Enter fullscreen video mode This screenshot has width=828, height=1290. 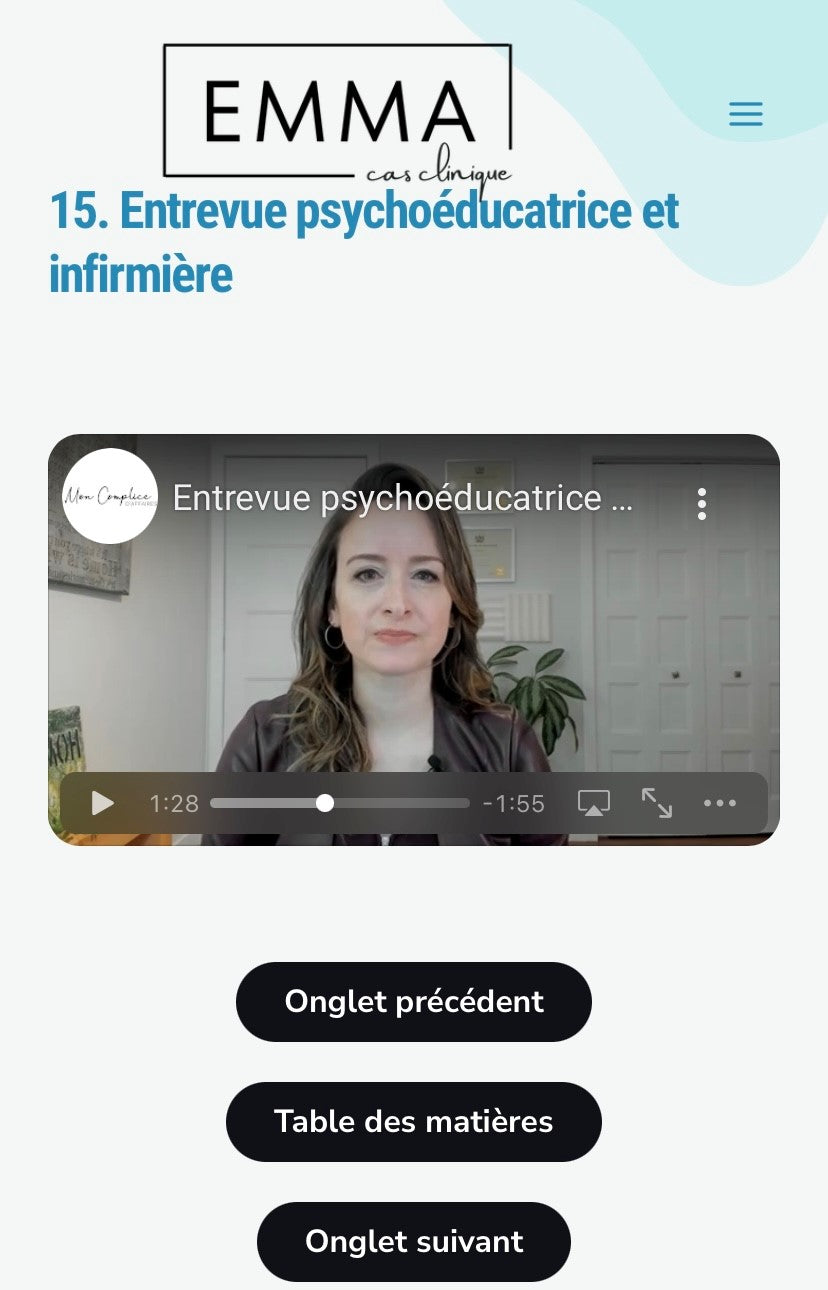657,803
